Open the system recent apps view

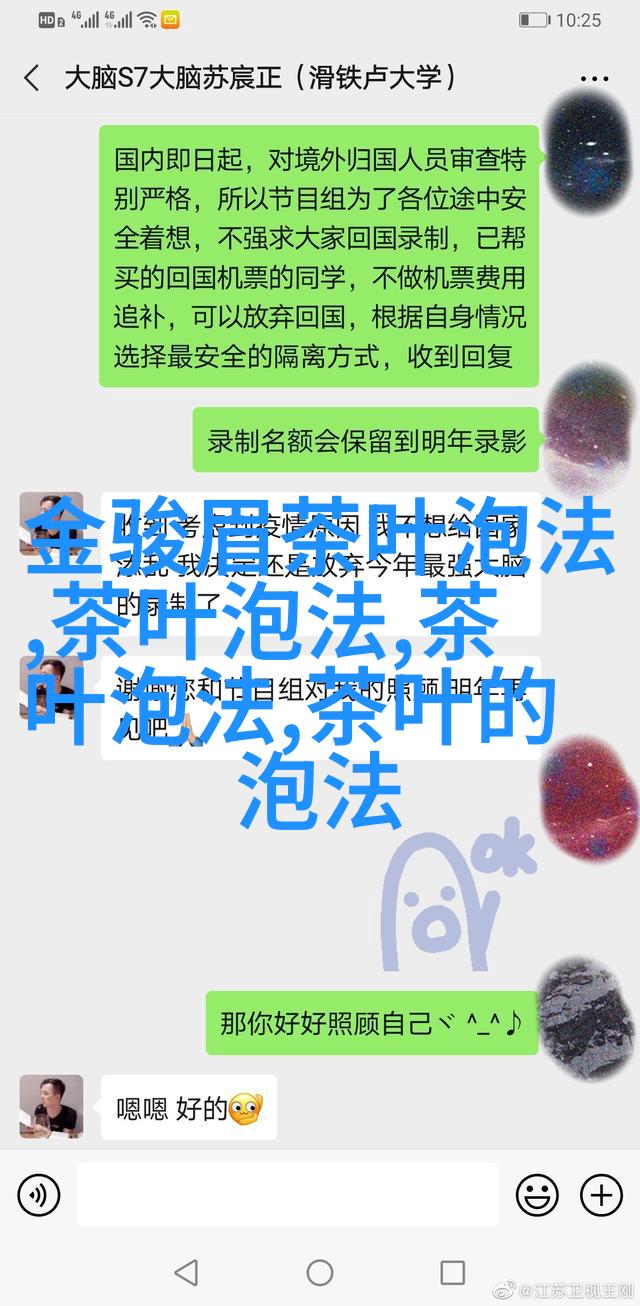tap(453, 1273)
